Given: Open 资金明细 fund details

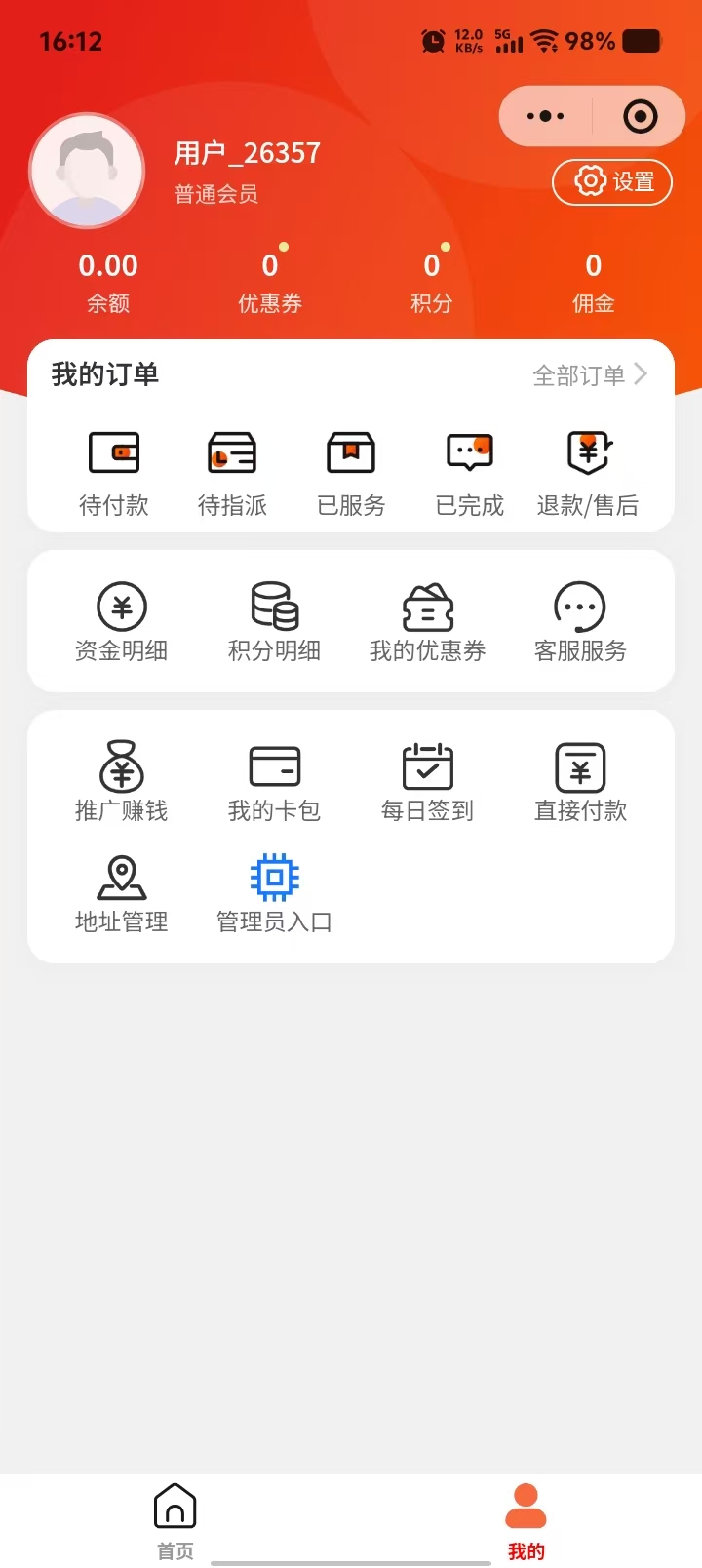Looking at the screenshot, I should (122, 622).
